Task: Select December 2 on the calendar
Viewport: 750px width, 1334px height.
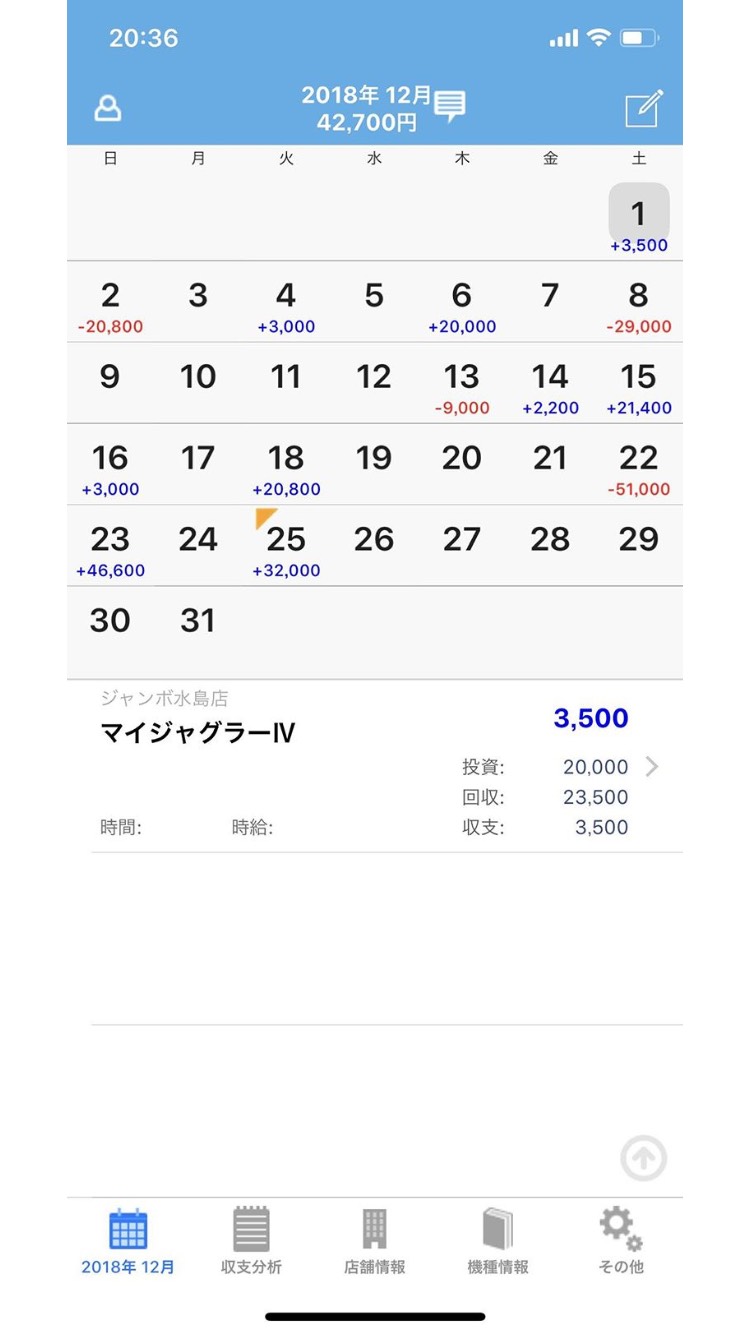Action: [x=110, y=303]
